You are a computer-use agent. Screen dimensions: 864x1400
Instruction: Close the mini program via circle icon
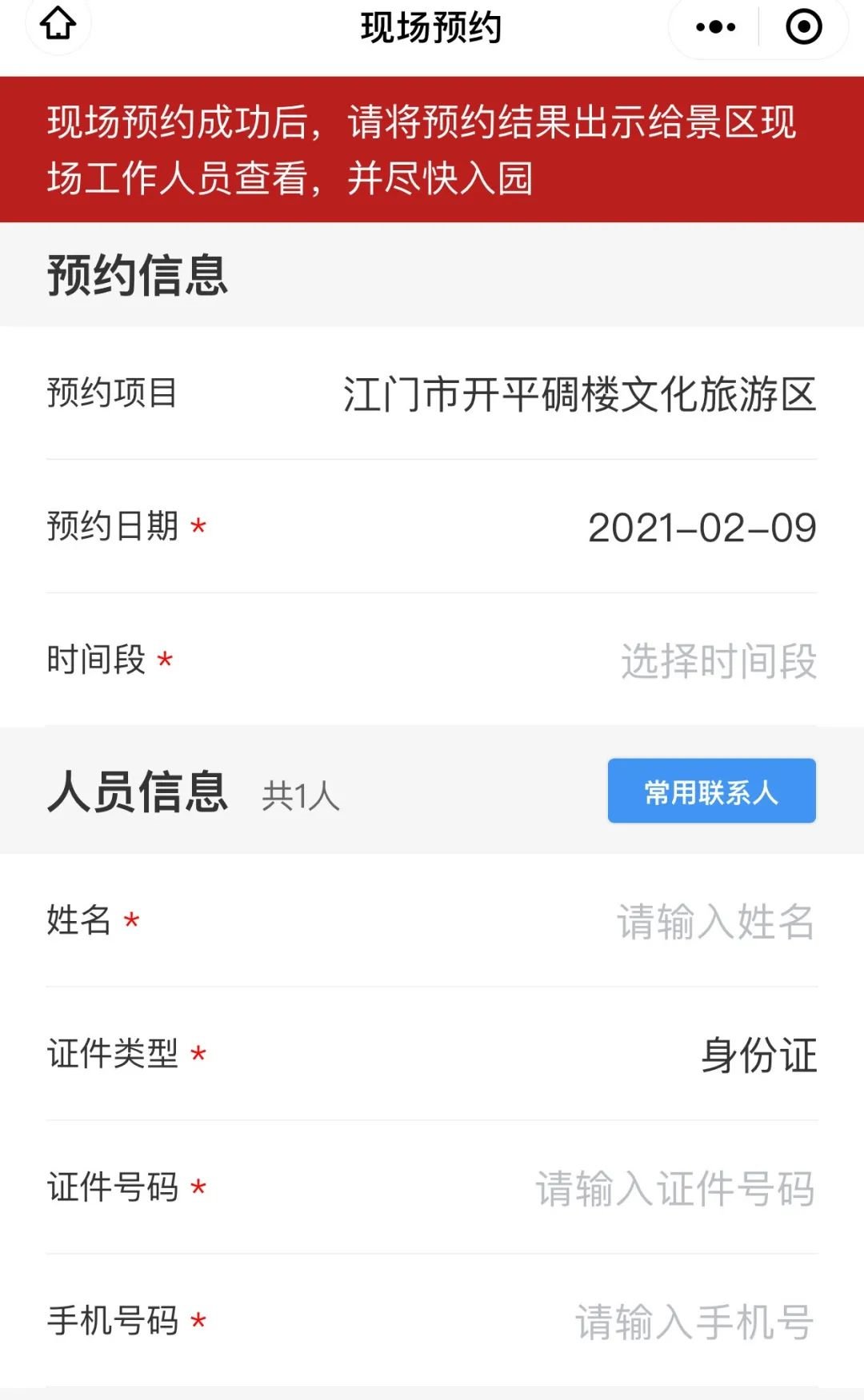803,27
